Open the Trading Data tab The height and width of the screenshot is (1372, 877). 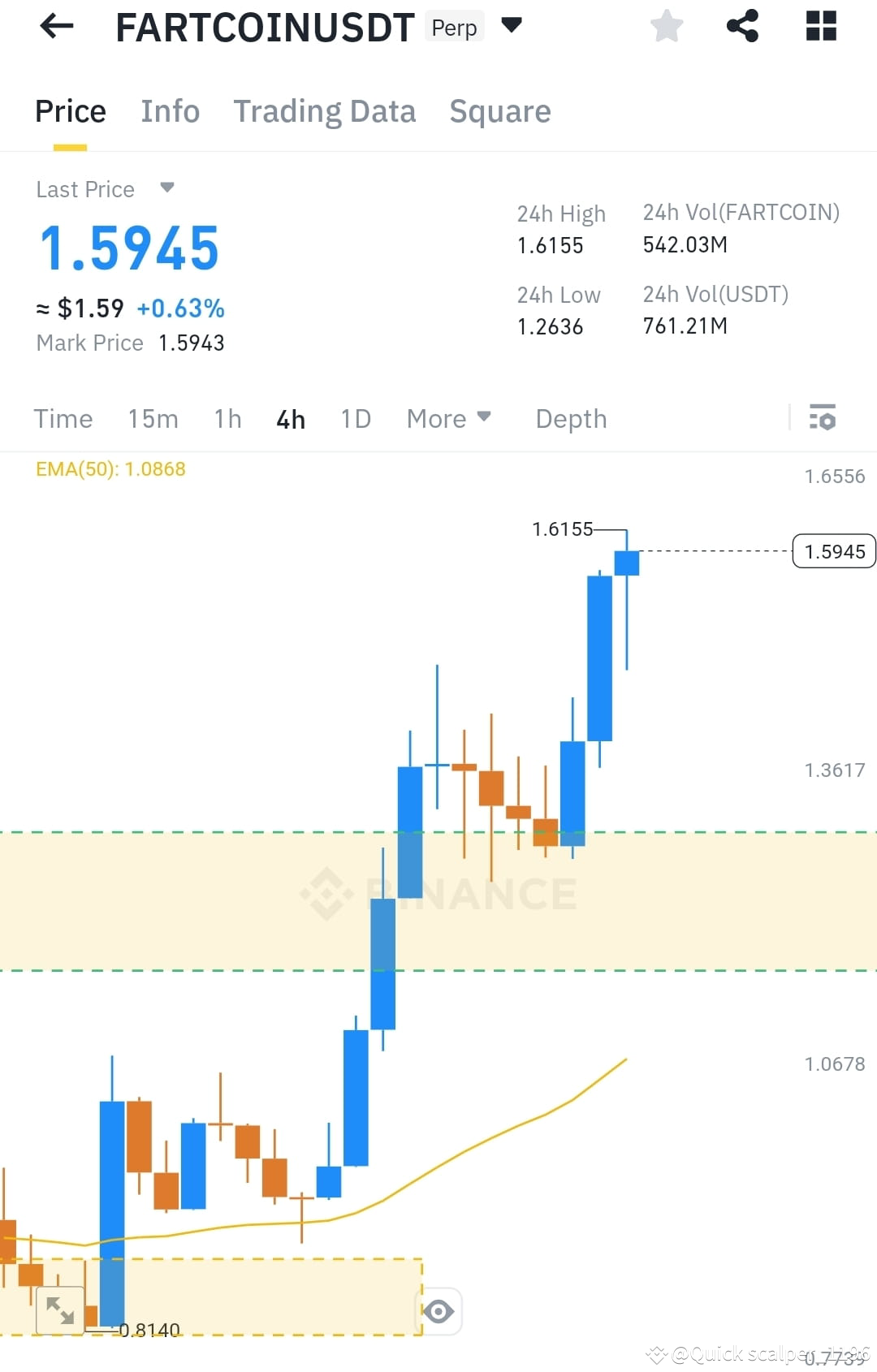coord(325,111)
